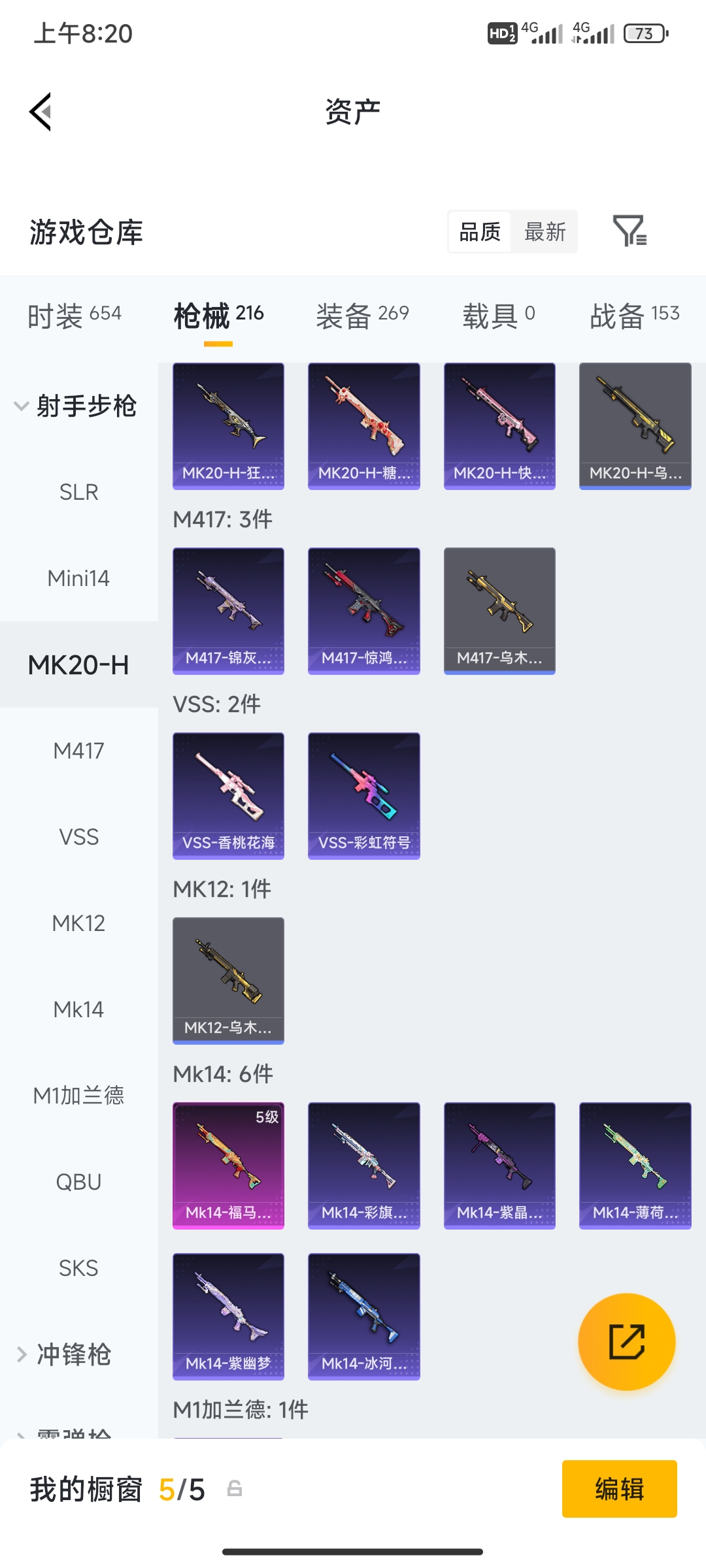Tap the orange floating share button
Image resolution: width=706 pixels, height=1568 pixels.
click(627, 1342)
